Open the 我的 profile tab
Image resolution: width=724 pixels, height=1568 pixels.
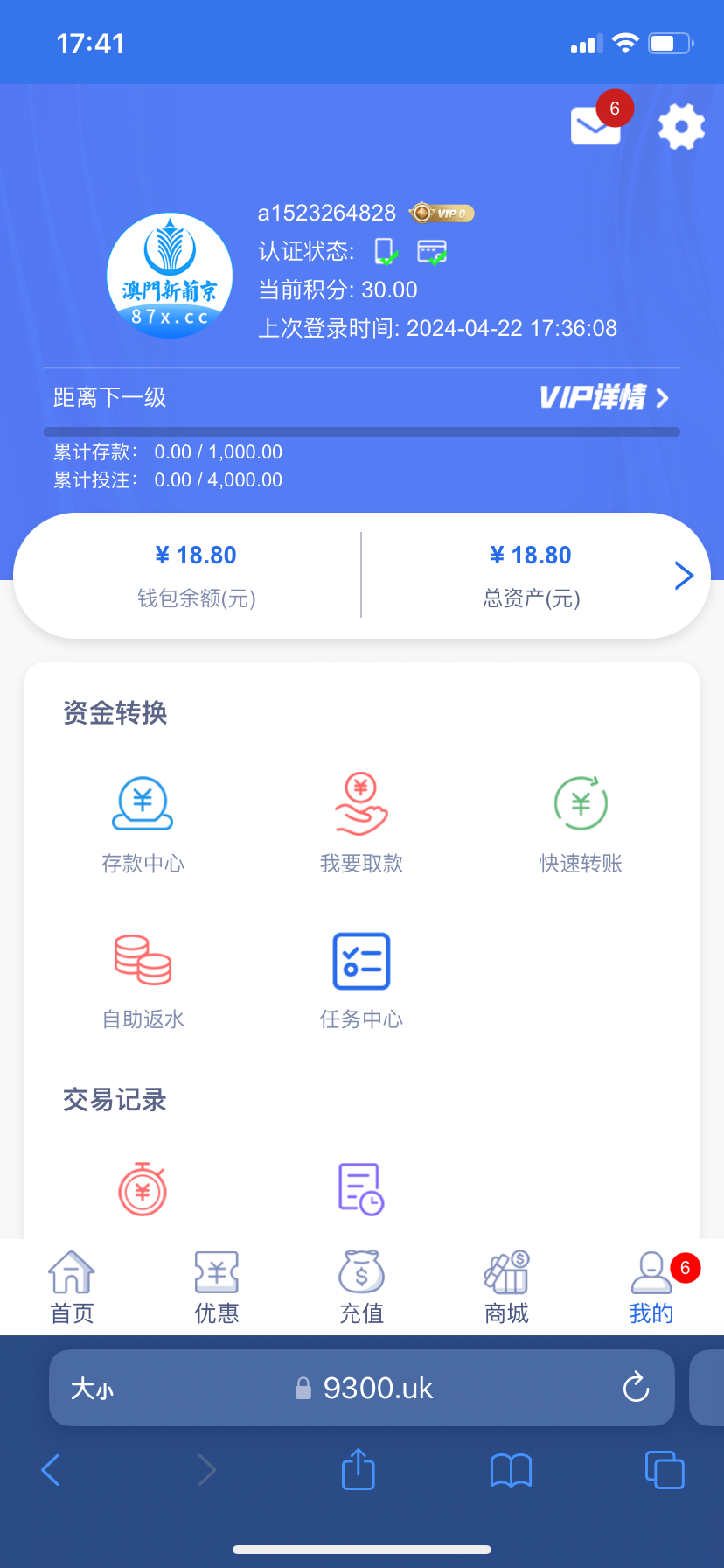click(651, 1287)
